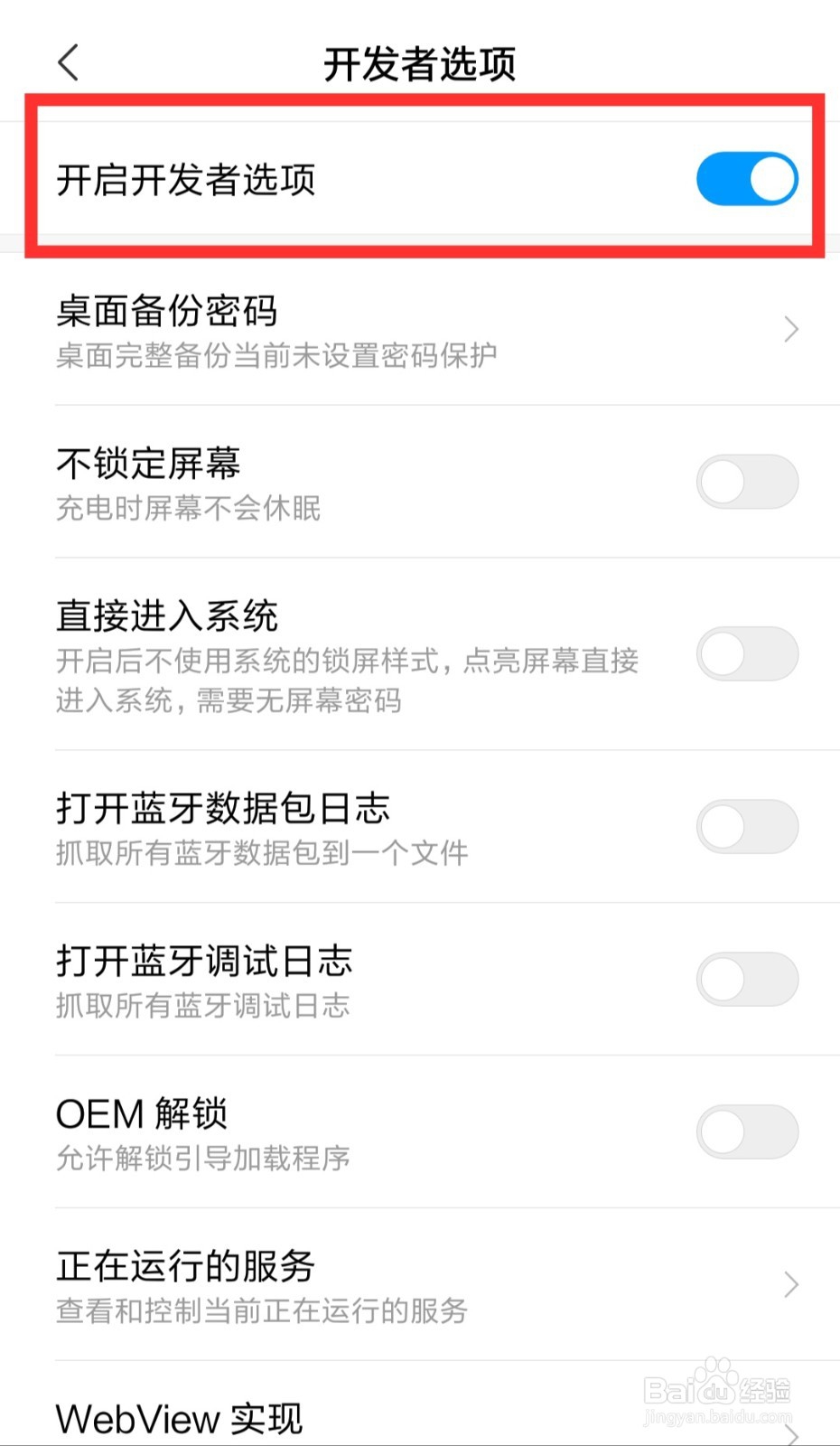Toggle 直接进入系统 on
Viewport: 840px width, 1446px height.
(747, 653)
